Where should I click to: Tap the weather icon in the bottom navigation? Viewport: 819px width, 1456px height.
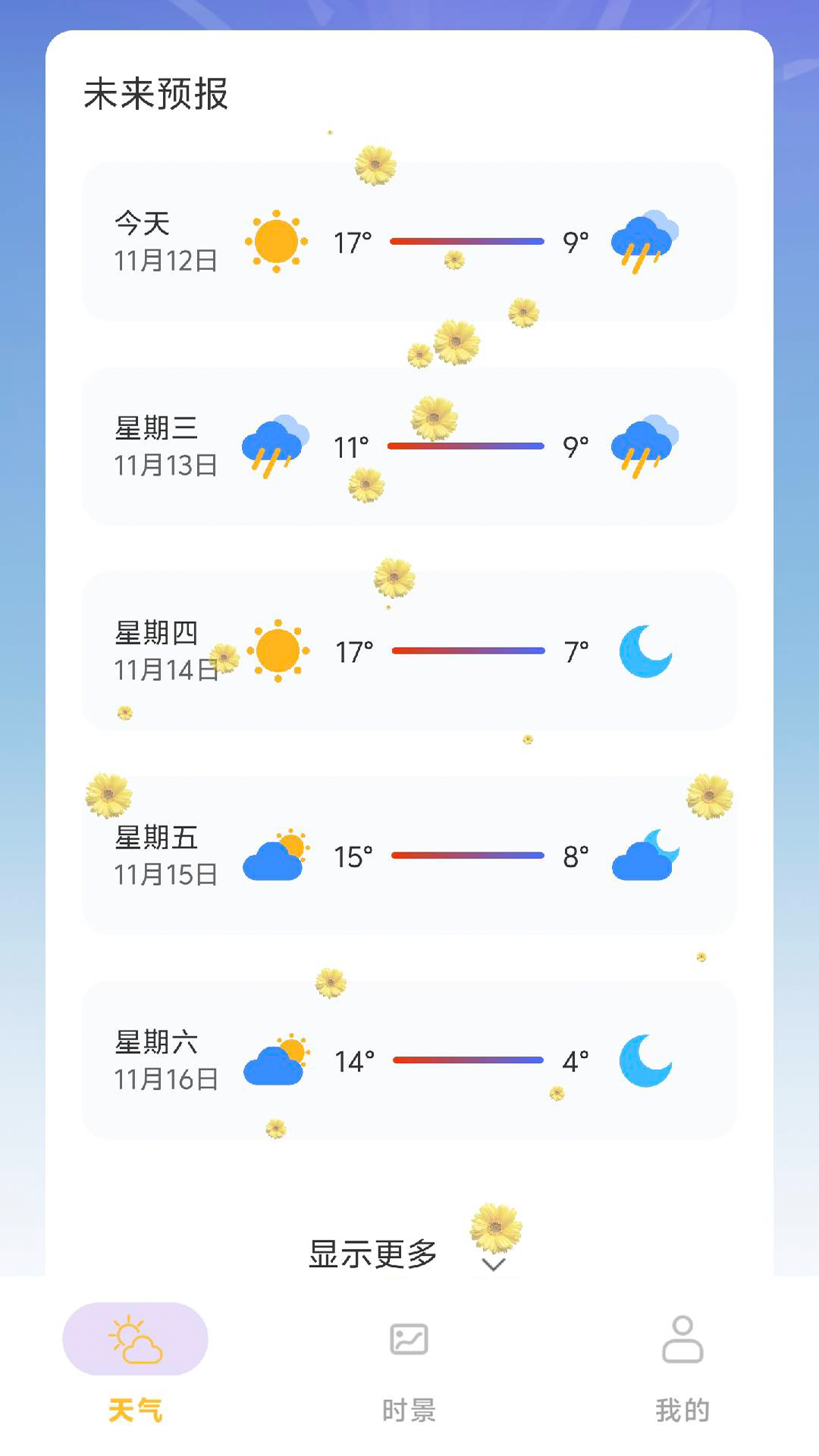point(136,1338)
